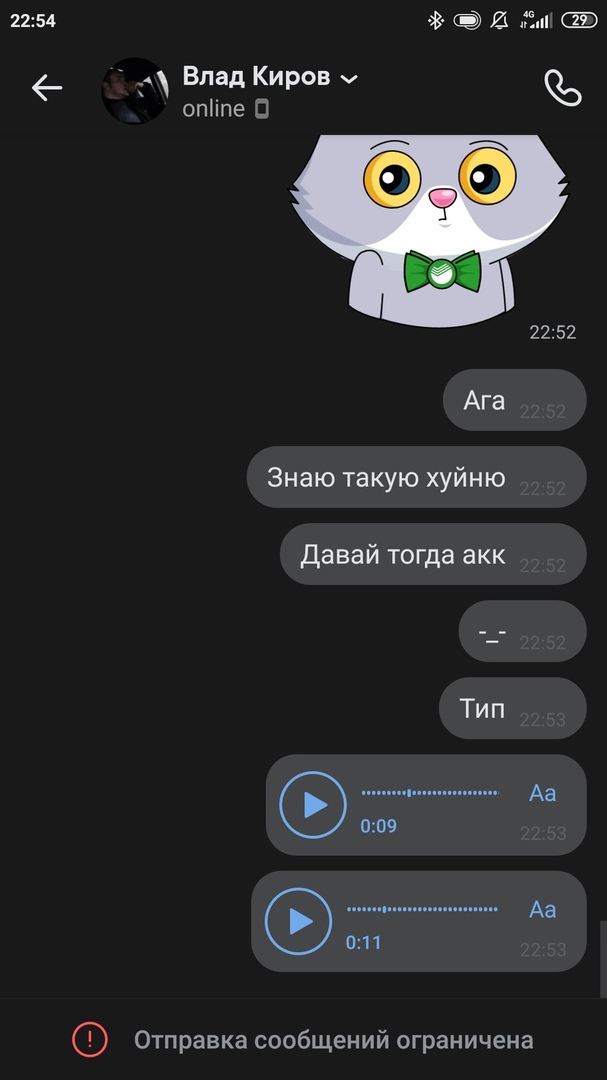The height and width of the screenshot is (1080, 607).
Task: Expand the Влад Киров chat dropdown
Action: point(349,78)
